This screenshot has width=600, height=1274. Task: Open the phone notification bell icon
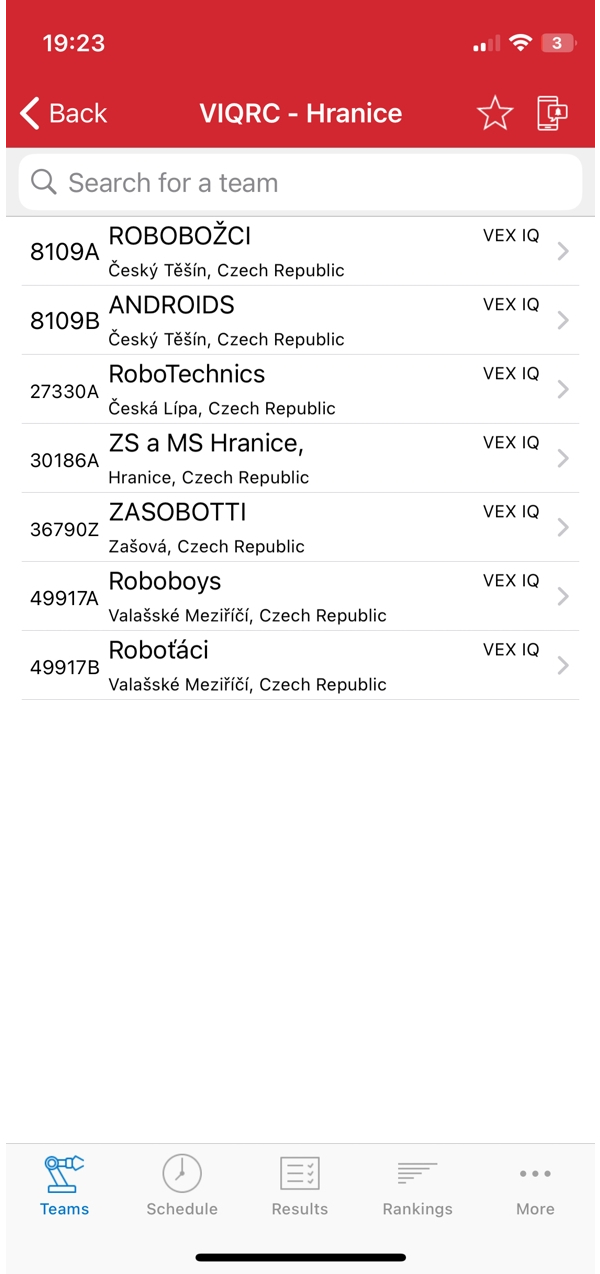coord(552,113)
